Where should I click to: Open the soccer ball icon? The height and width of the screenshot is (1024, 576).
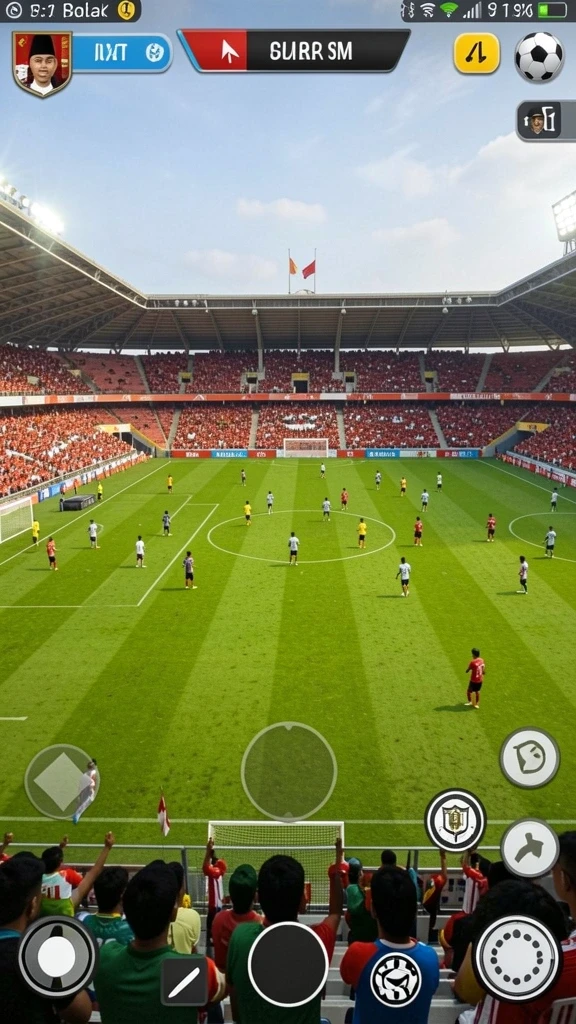point(539,57)
